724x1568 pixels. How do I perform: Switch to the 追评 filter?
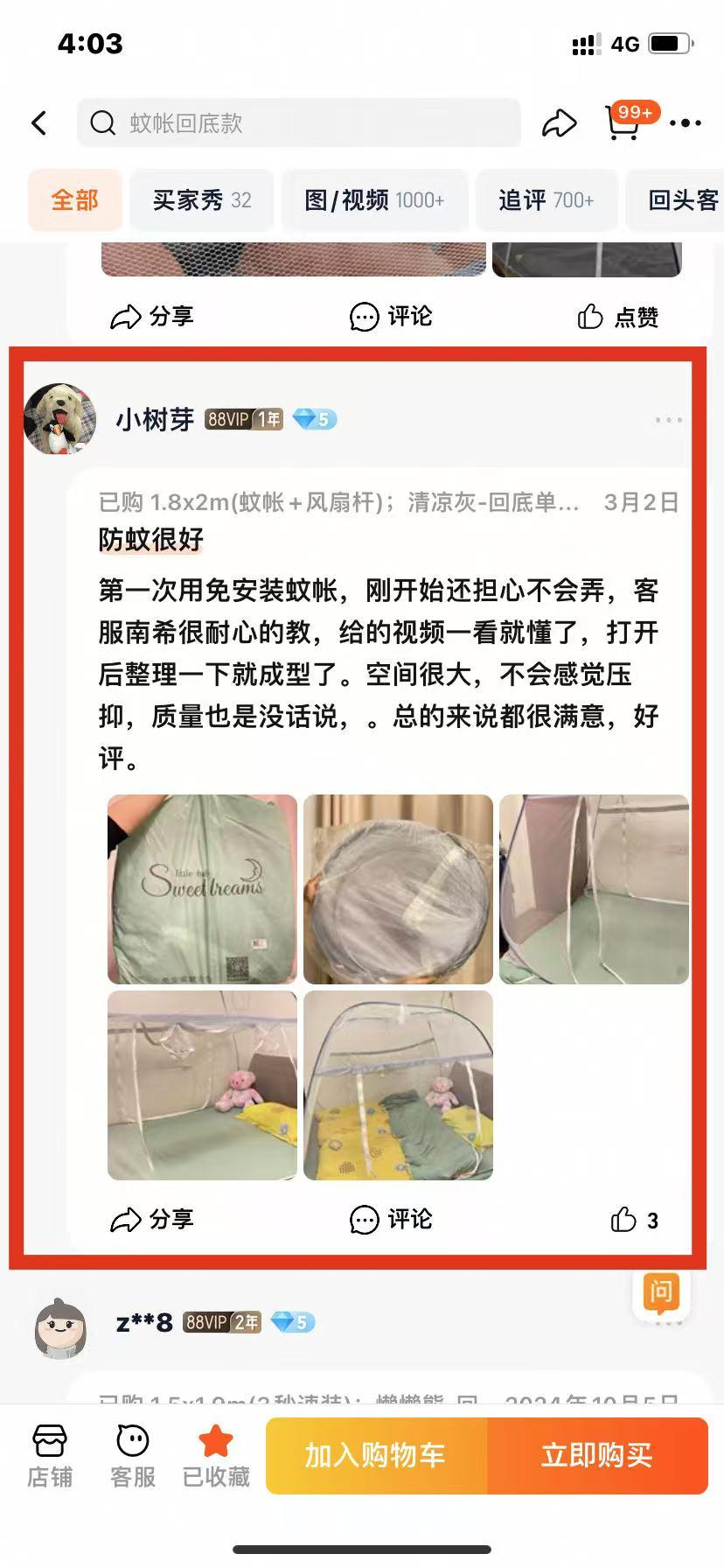[x=546, y=200]
